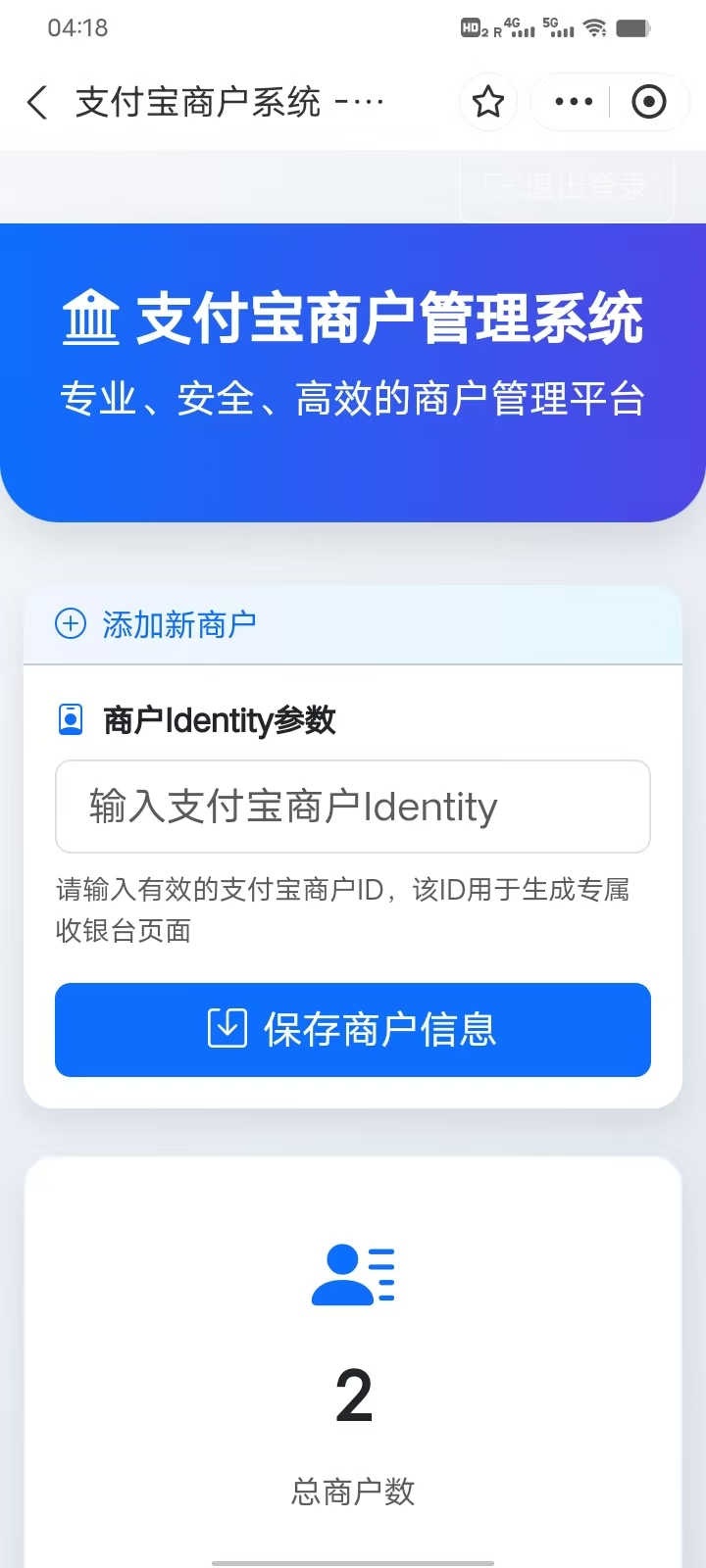Viewport: 706px width, 1568px height.
Task: Focus the 输入支付宝商户Identity field
Action: 353,807
